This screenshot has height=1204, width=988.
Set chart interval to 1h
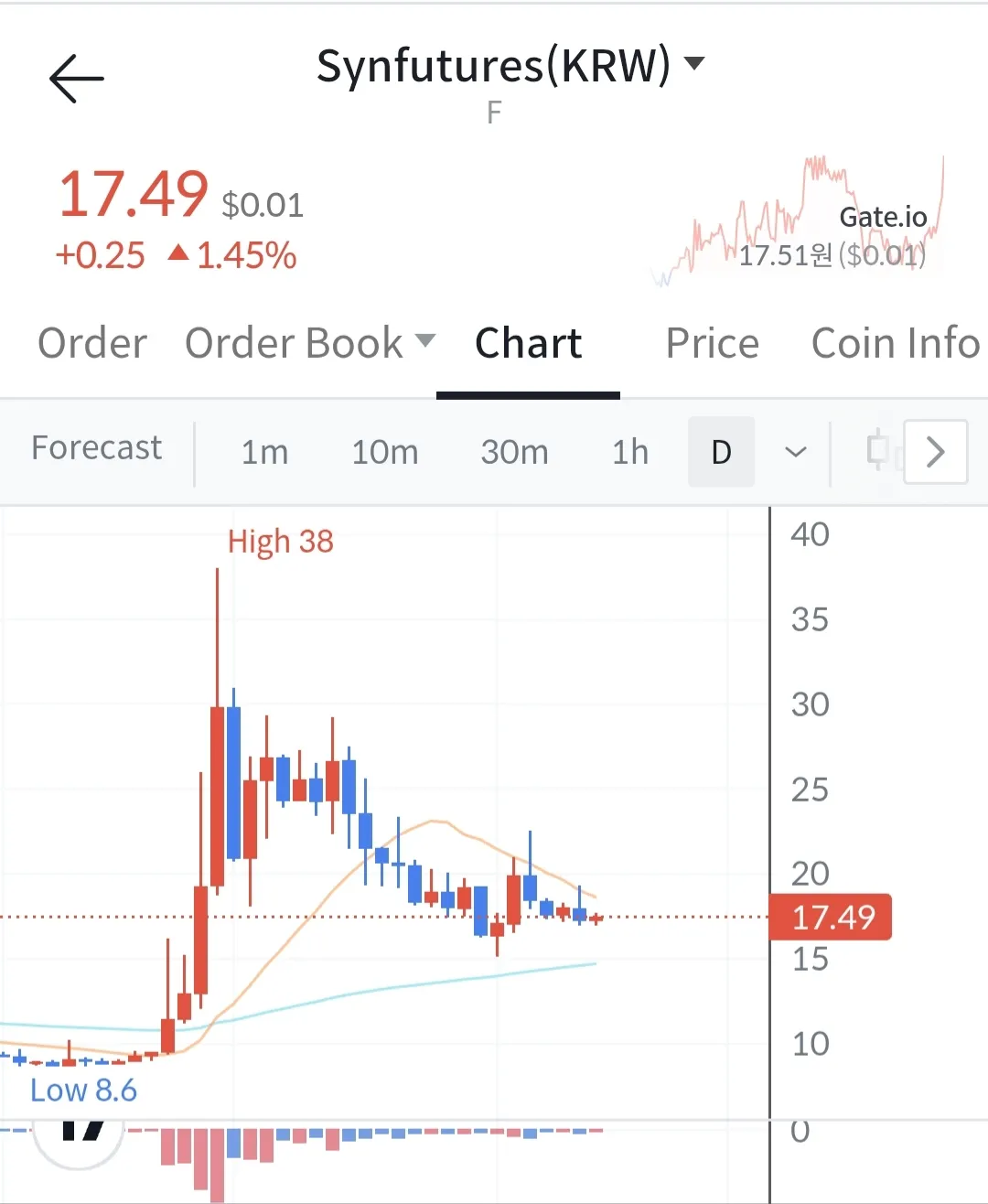click(x=629, y=452)
